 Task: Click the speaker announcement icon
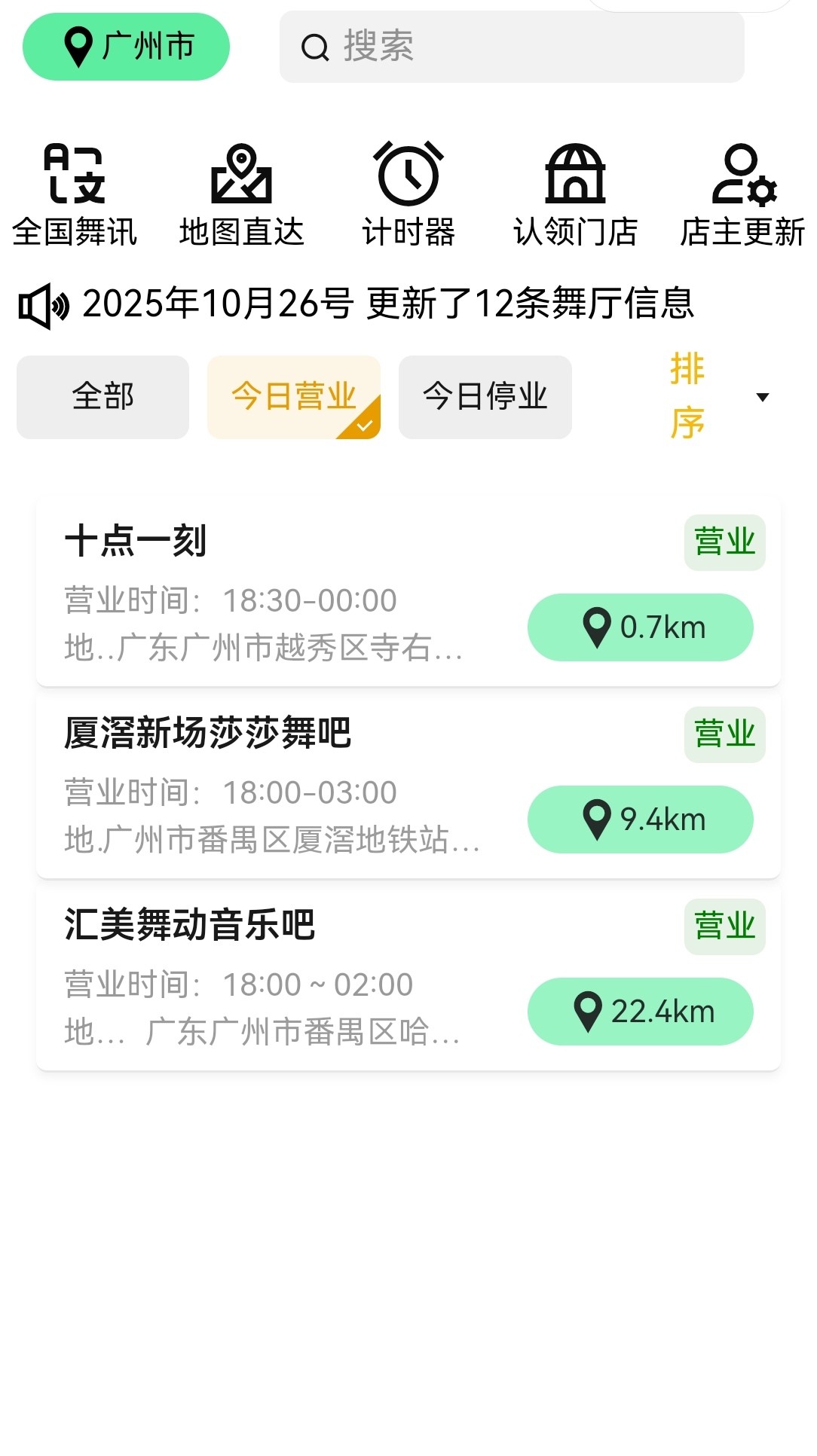(43, 304)
